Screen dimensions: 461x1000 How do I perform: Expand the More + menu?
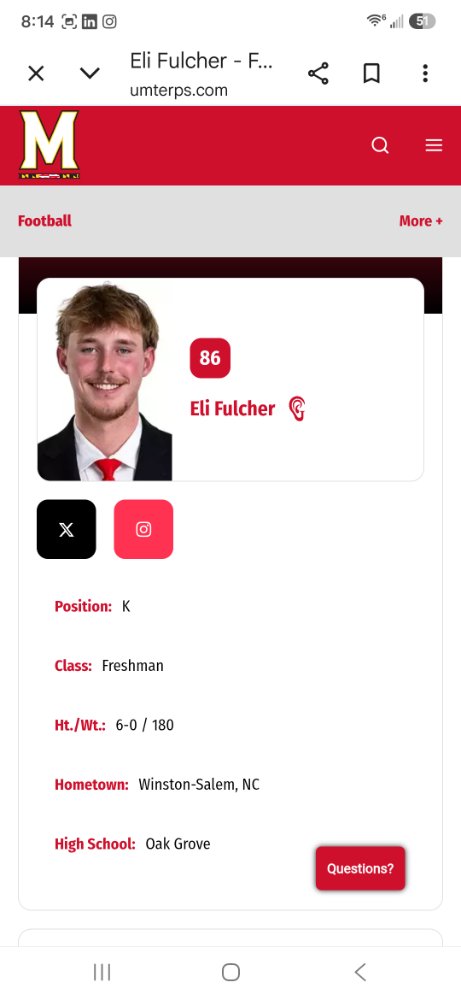coord(421,221)
